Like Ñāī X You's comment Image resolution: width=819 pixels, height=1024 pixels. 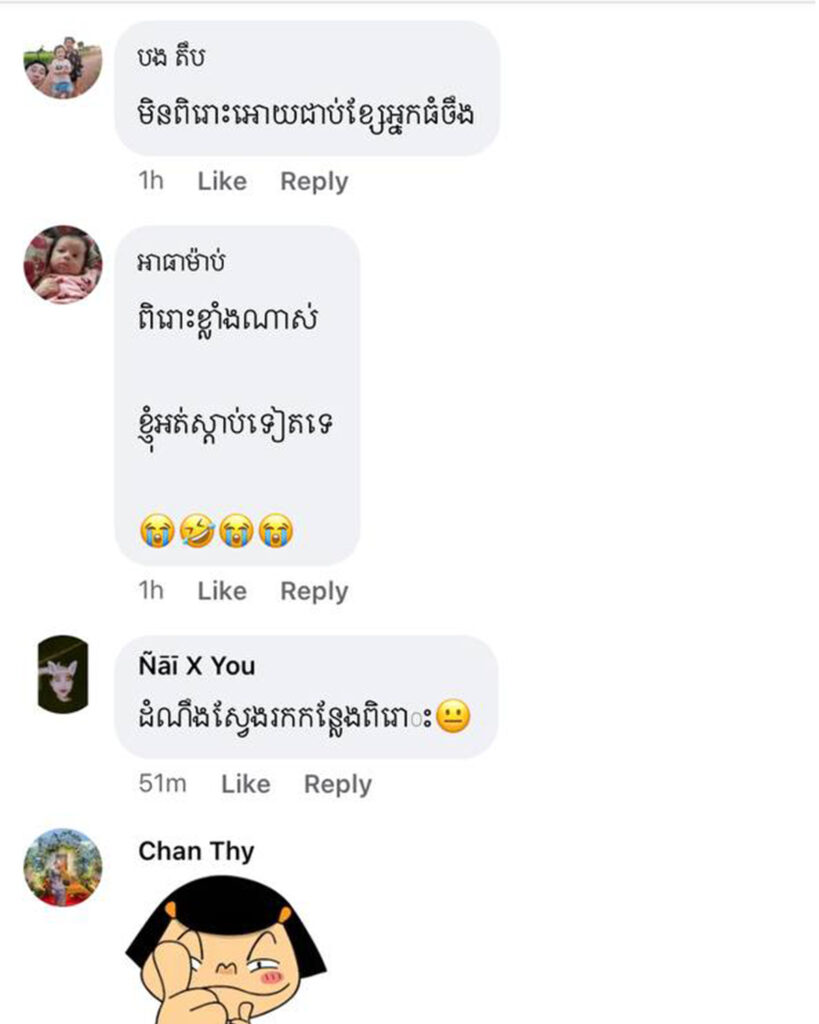tap(245, 785)
